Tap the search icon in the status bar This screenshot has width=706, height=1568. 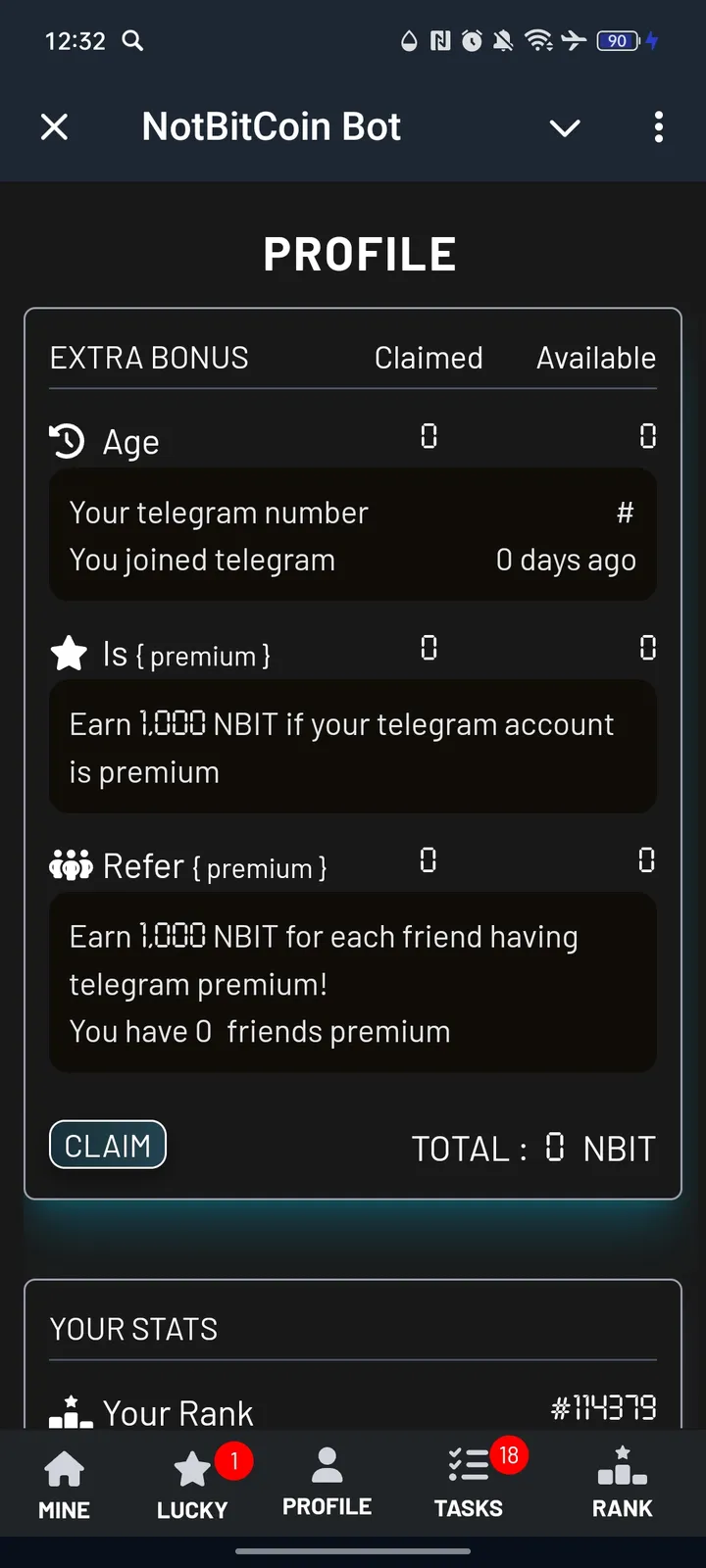tap(133, 41)
